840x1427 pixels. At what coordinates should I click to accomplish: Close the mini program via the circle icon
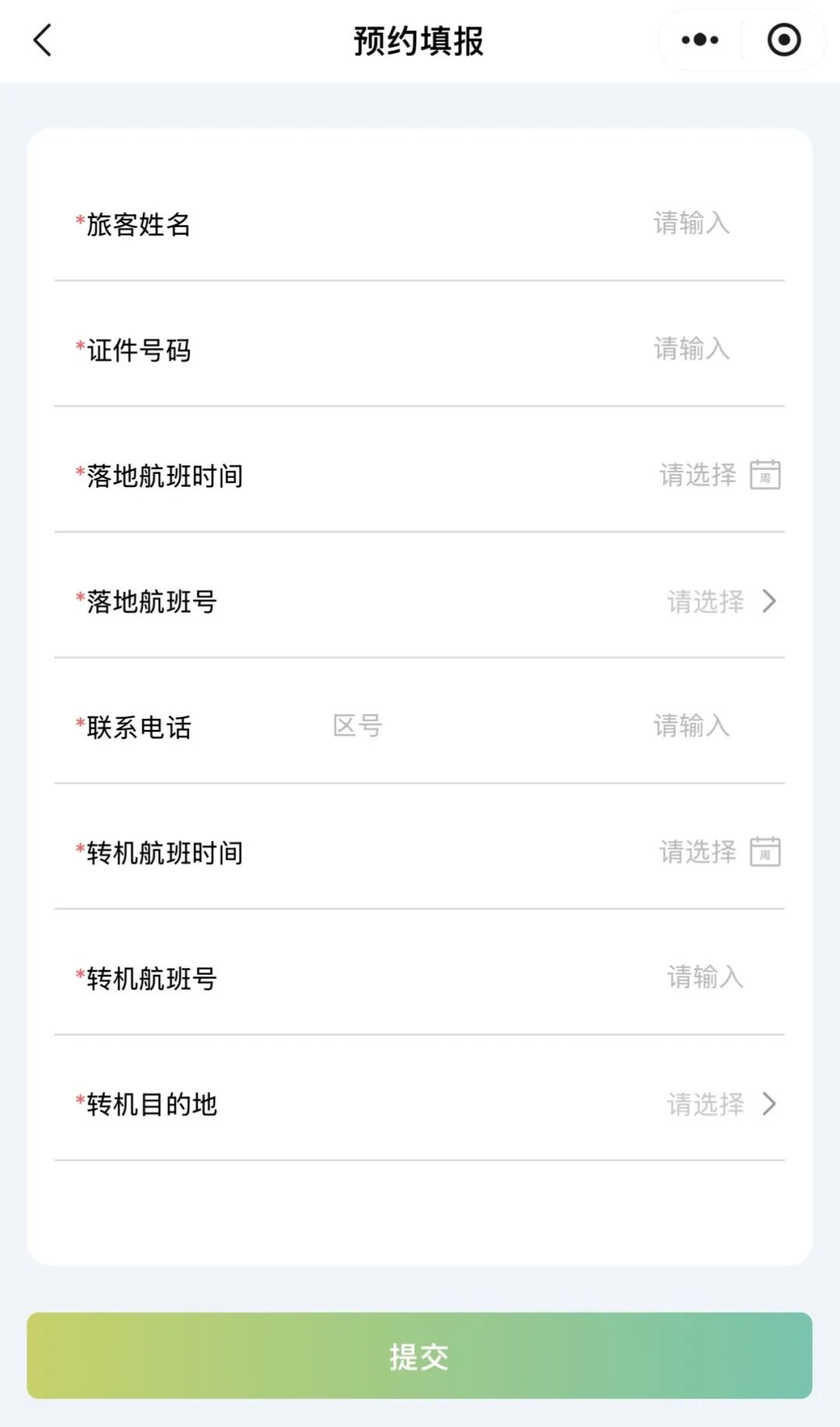point(783,40)
